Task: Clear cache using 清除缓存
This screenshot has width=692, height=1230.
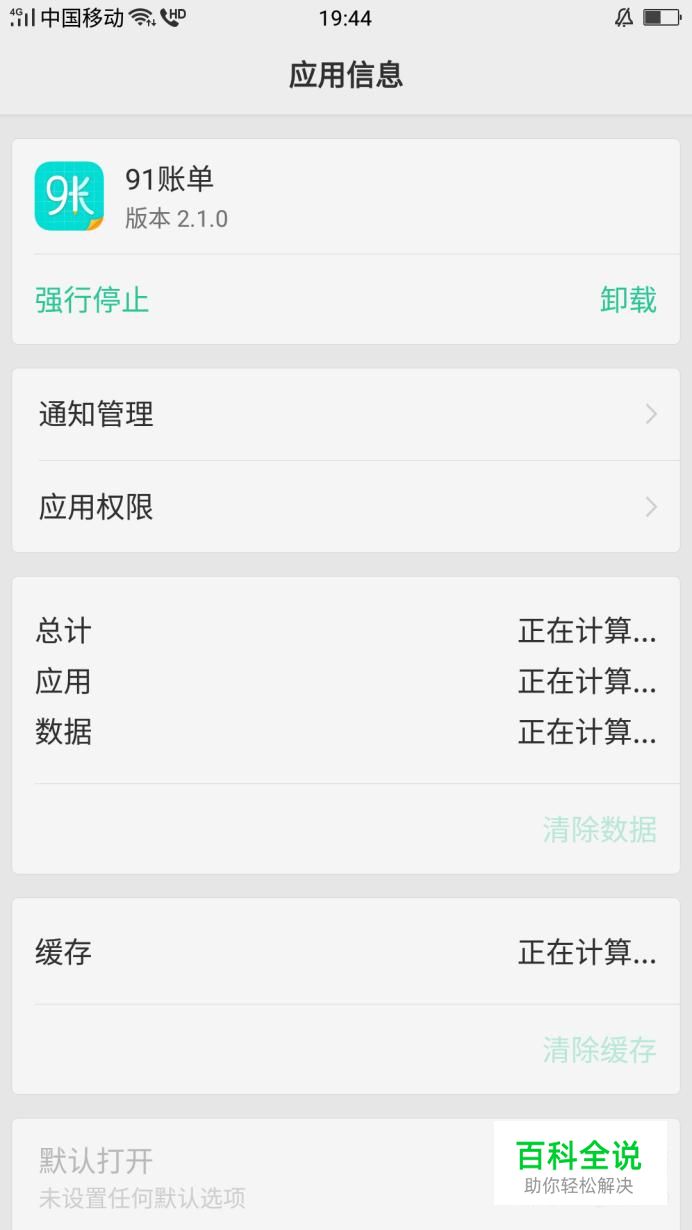Action: 599,1050
